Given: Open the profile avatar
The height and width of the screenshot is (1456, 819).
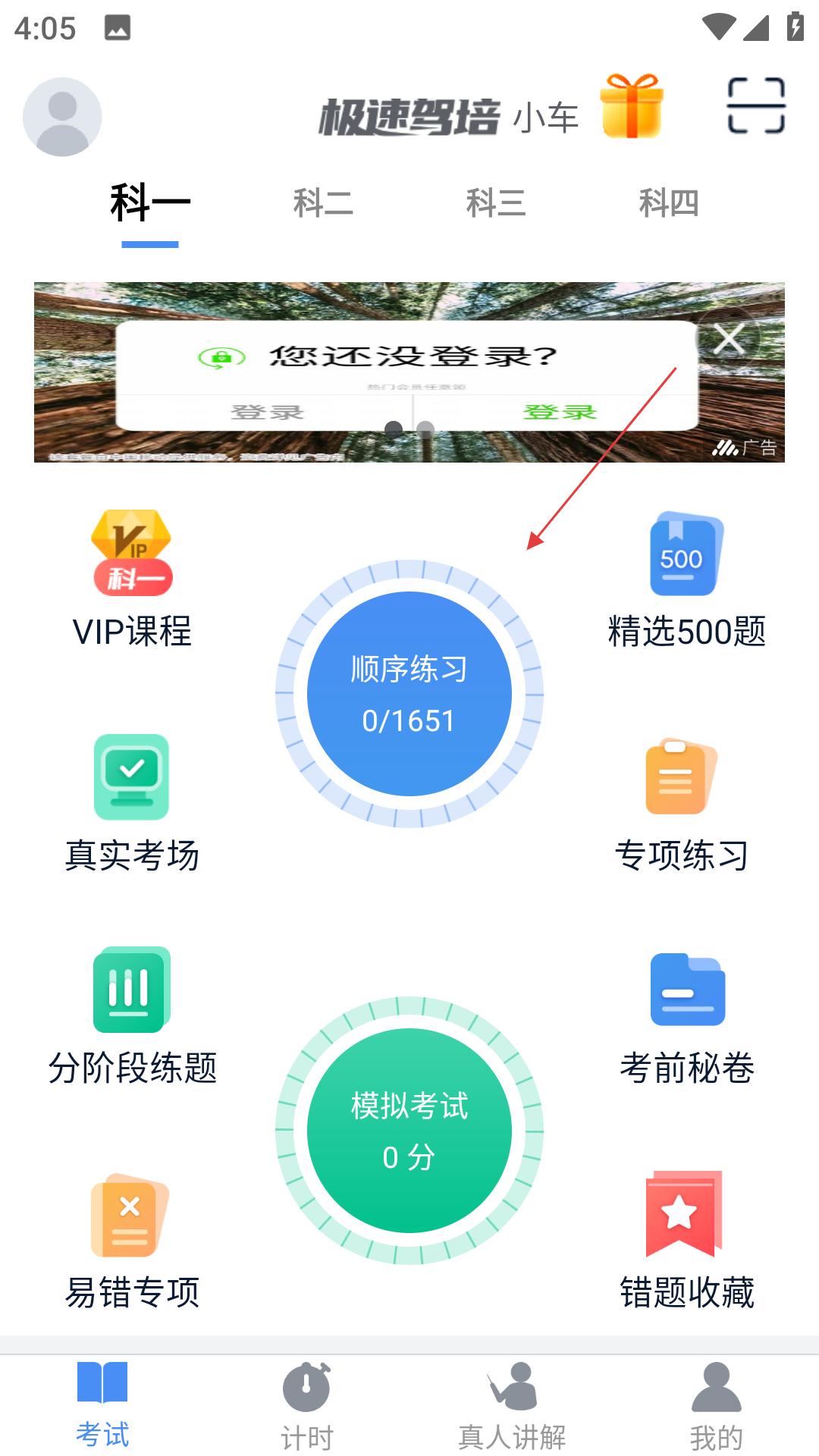Looking at the screenshot, I should pos(62,117).
